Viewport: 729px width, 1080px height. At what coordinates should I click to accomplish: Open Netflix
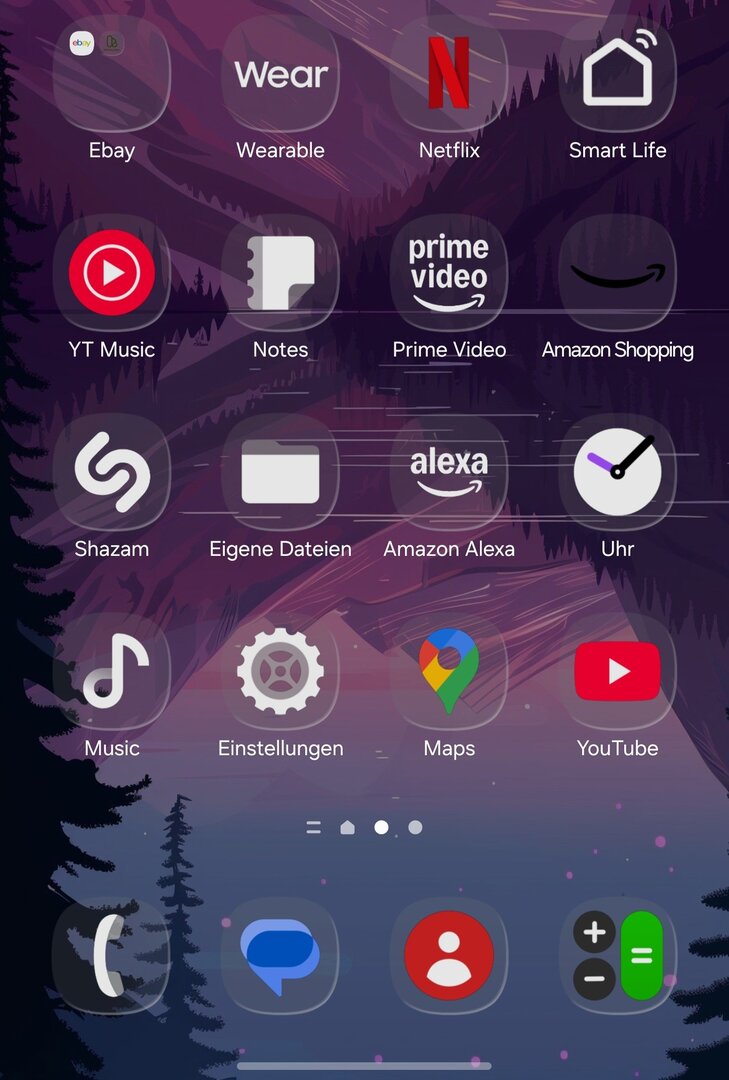coord(449,74)
